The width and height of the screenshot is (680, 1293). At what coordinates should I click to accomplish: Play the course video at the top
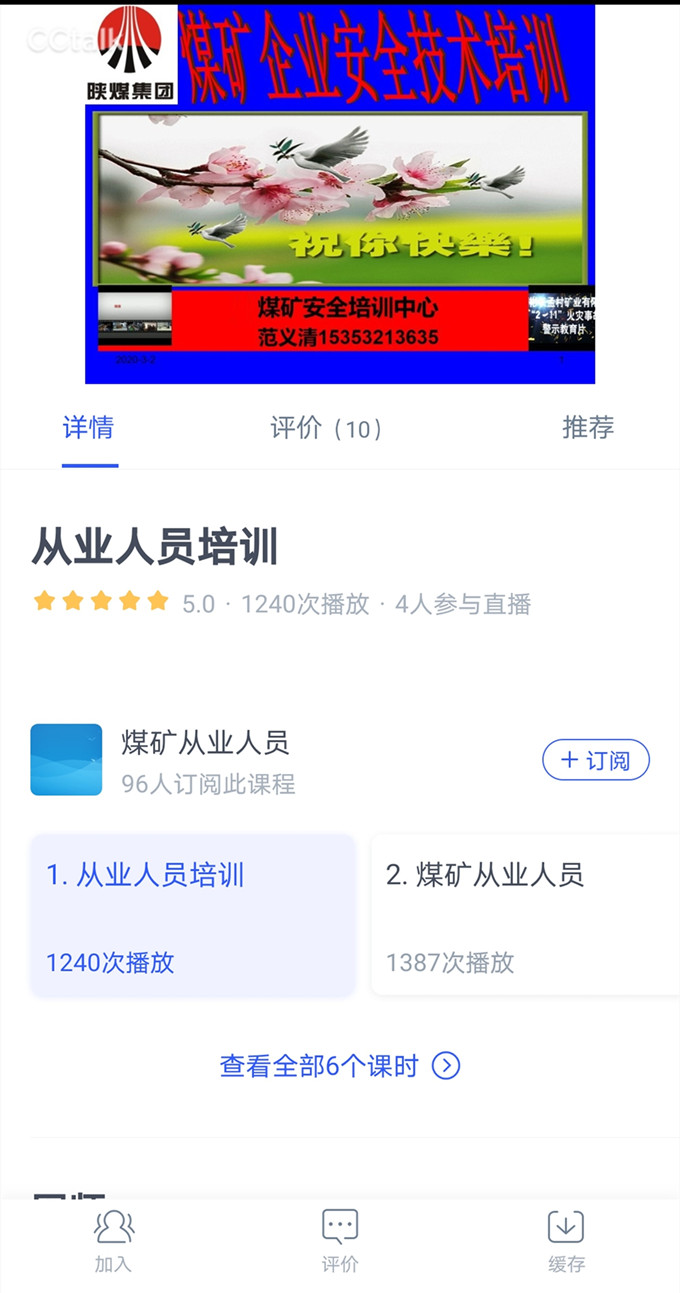(340, 195)
